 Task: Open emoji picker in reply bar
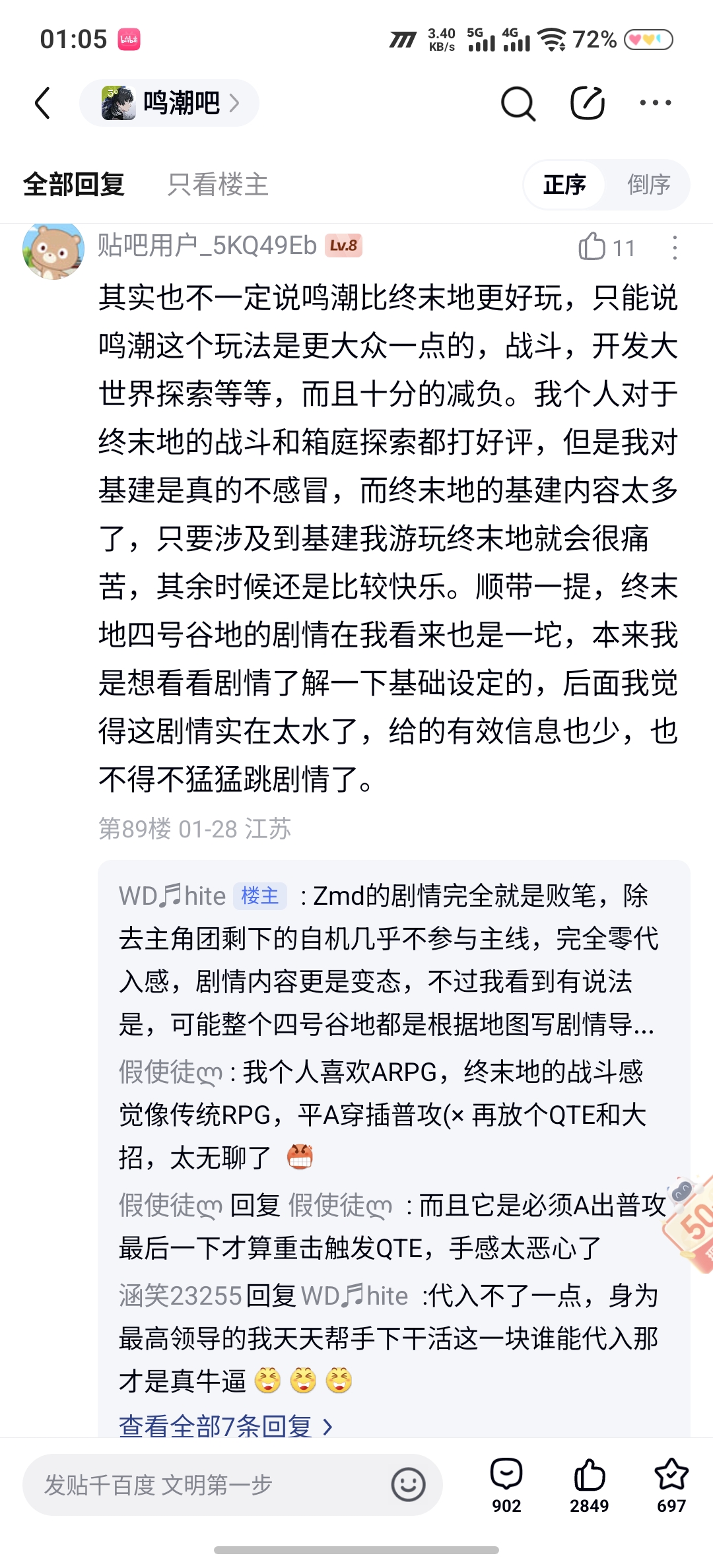[x=408, y=1485]
